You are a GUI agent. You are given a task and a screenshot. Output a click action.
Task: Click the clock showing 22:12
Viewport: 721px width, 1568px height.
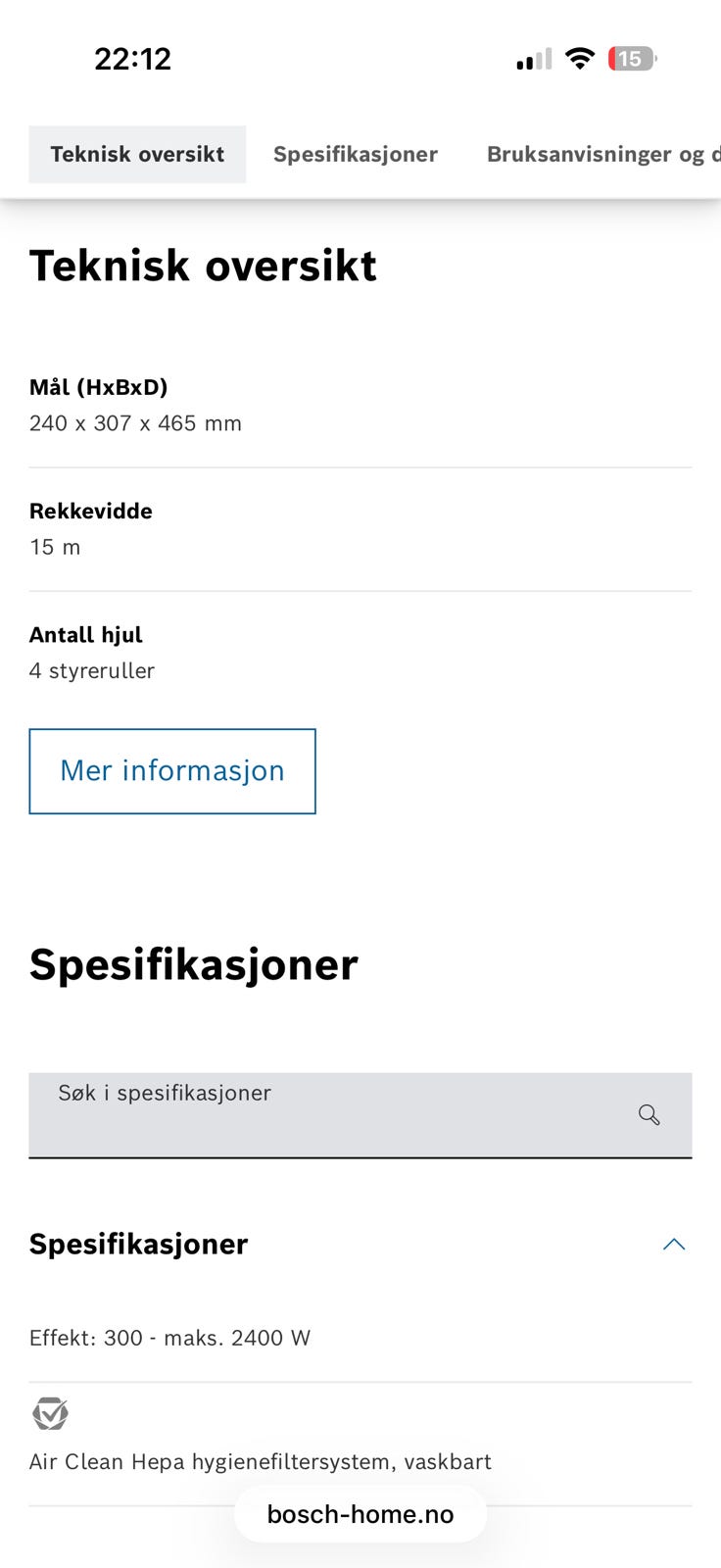(132, 58)
